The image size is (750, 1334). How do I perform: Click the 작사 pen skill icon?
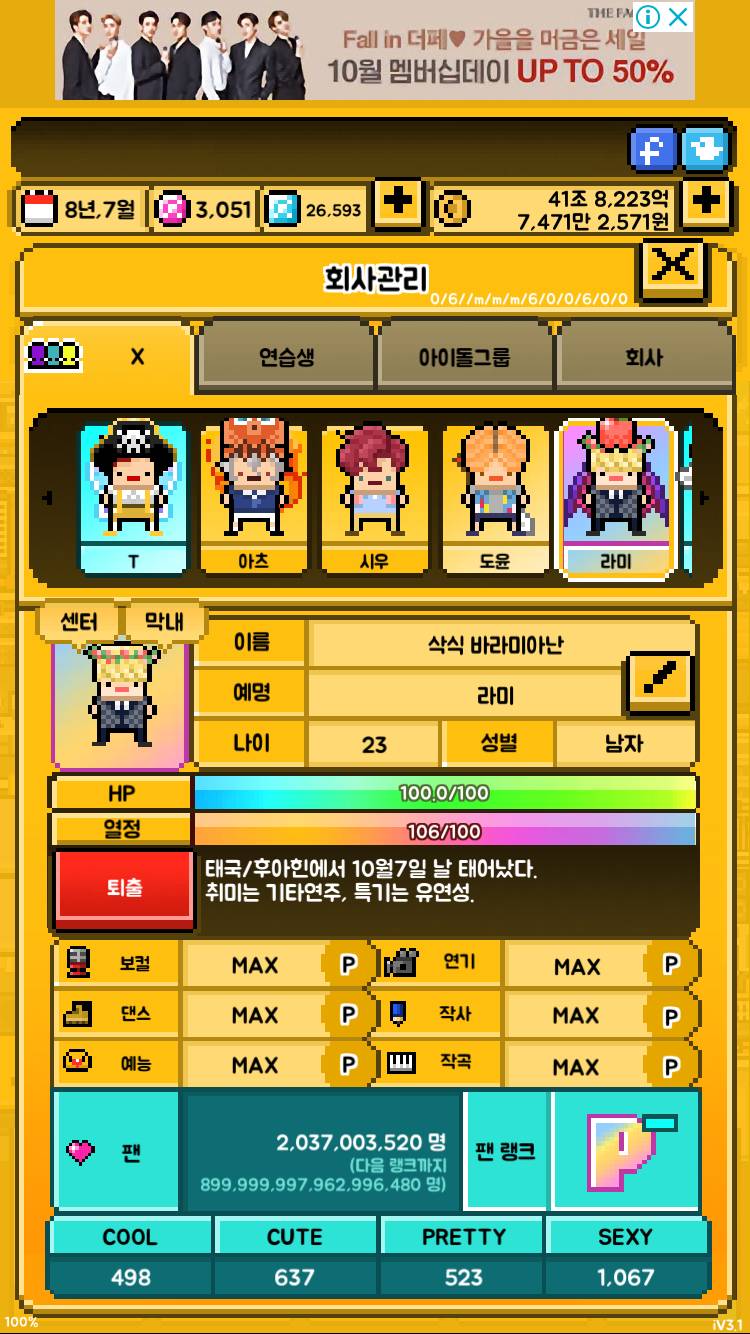(398, 1015)
